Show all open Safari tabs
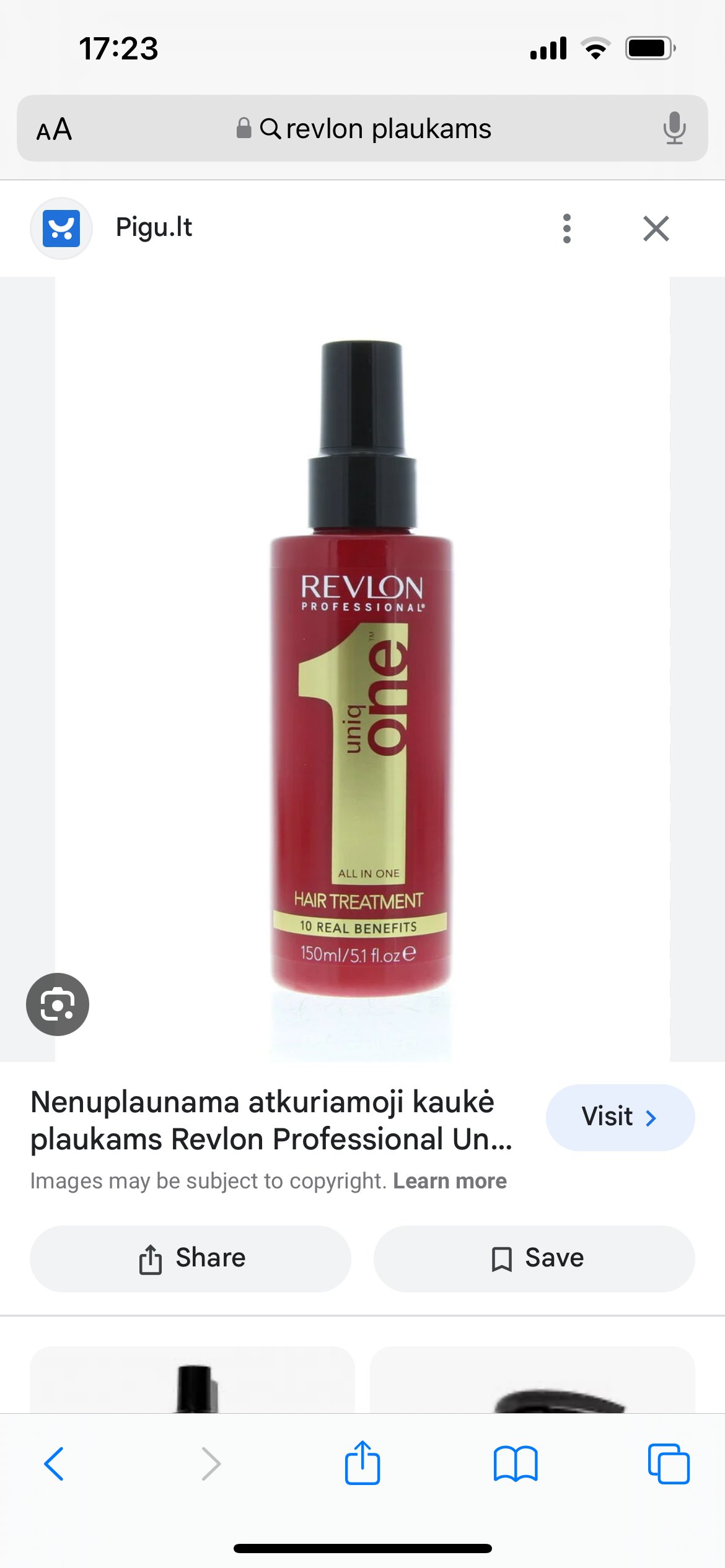Image resolution: width=725 pixels, height=1568 pixels. 669,1464
